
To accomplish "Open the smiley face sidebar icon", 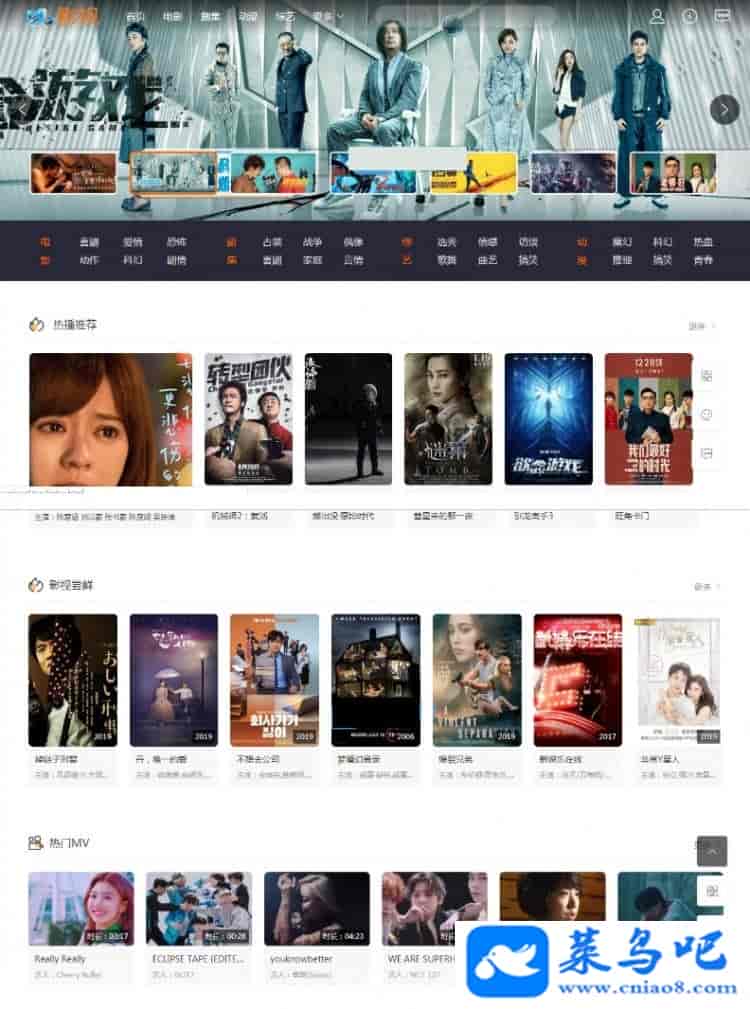I will pyautogui.click(x=707, y=414).
